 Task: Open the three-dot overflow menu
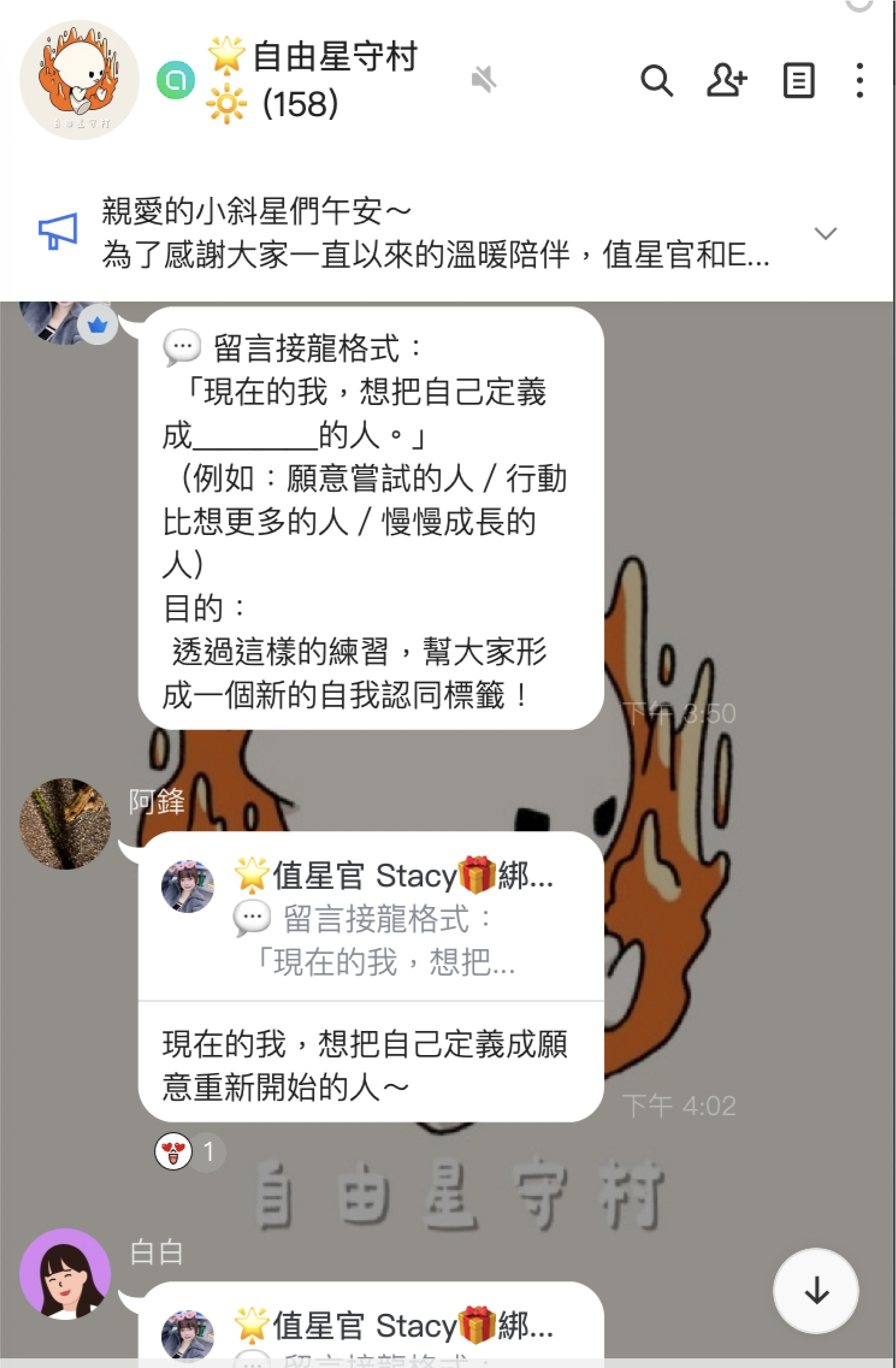tap(859, 81)
